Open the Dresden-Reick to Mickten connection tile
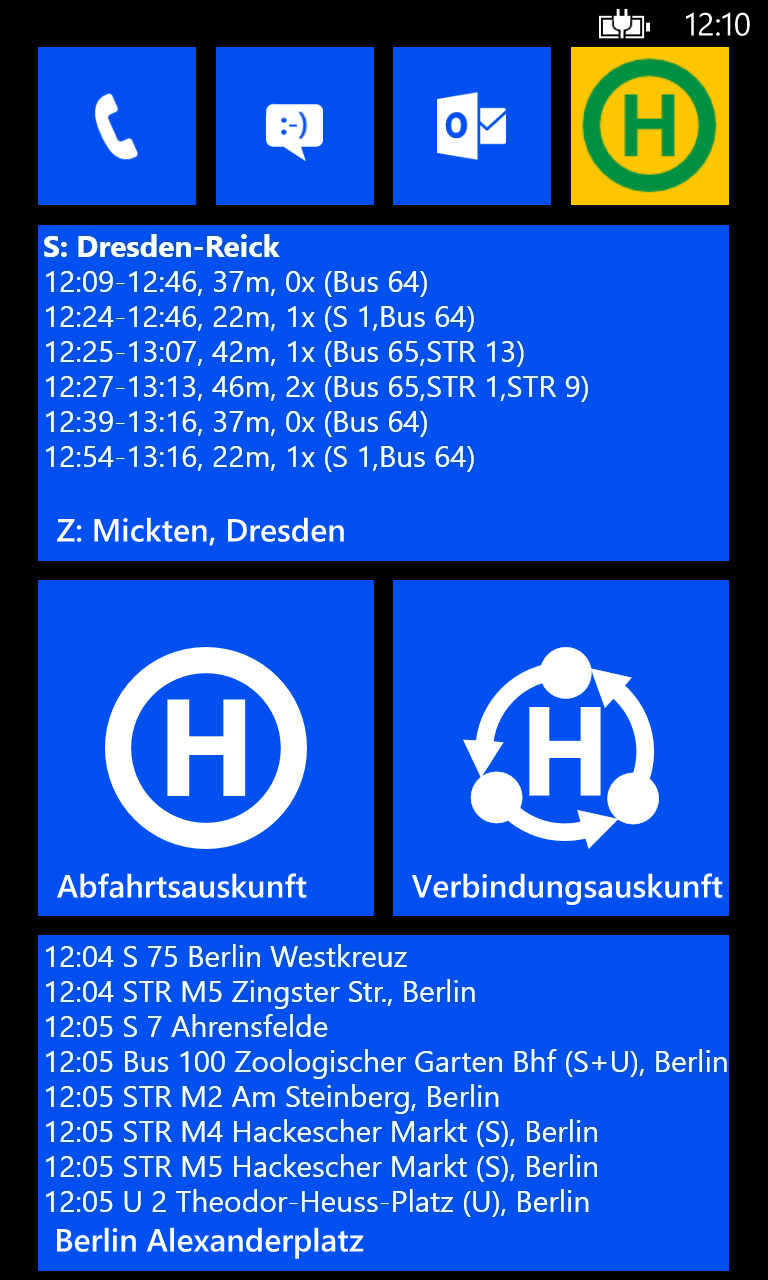 (383, 393)
